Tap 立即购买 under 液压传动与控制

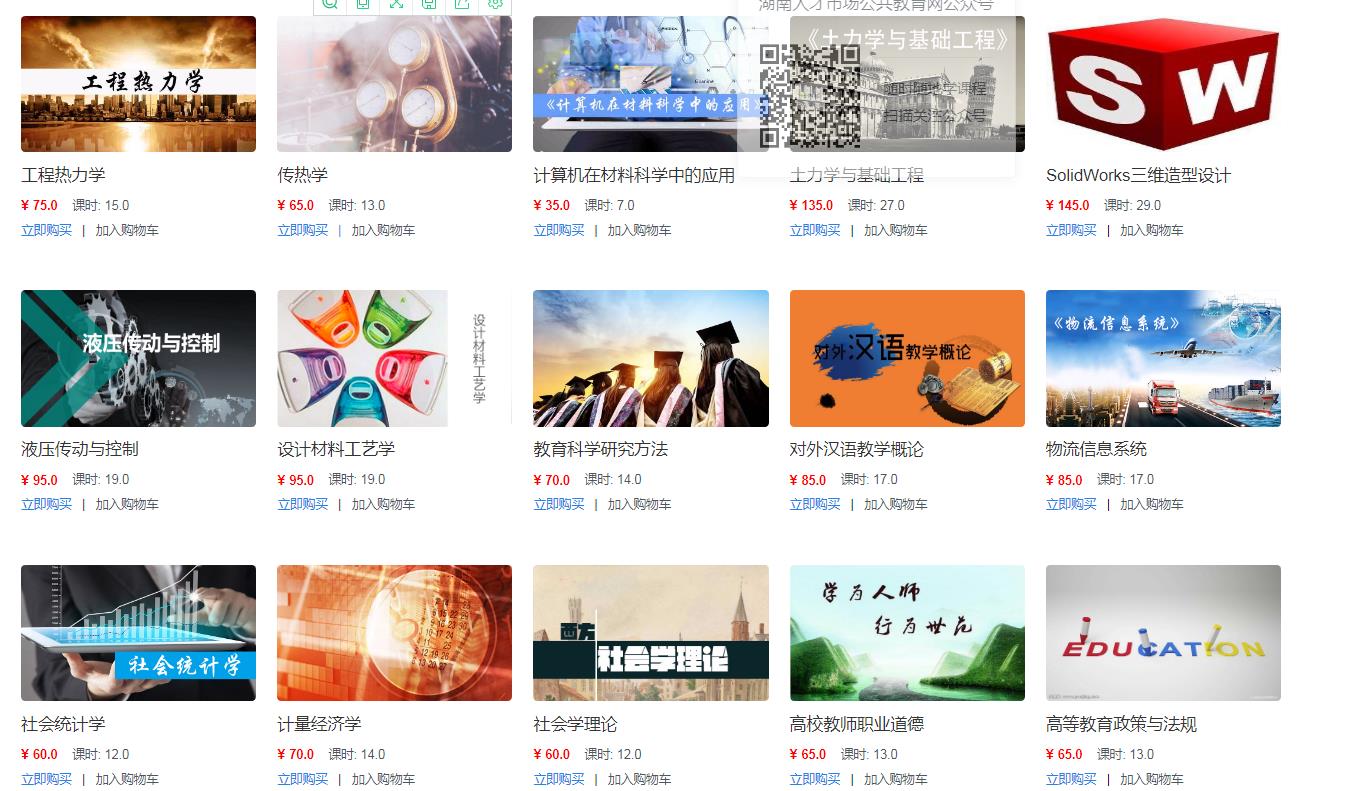[x=46, y=504]
